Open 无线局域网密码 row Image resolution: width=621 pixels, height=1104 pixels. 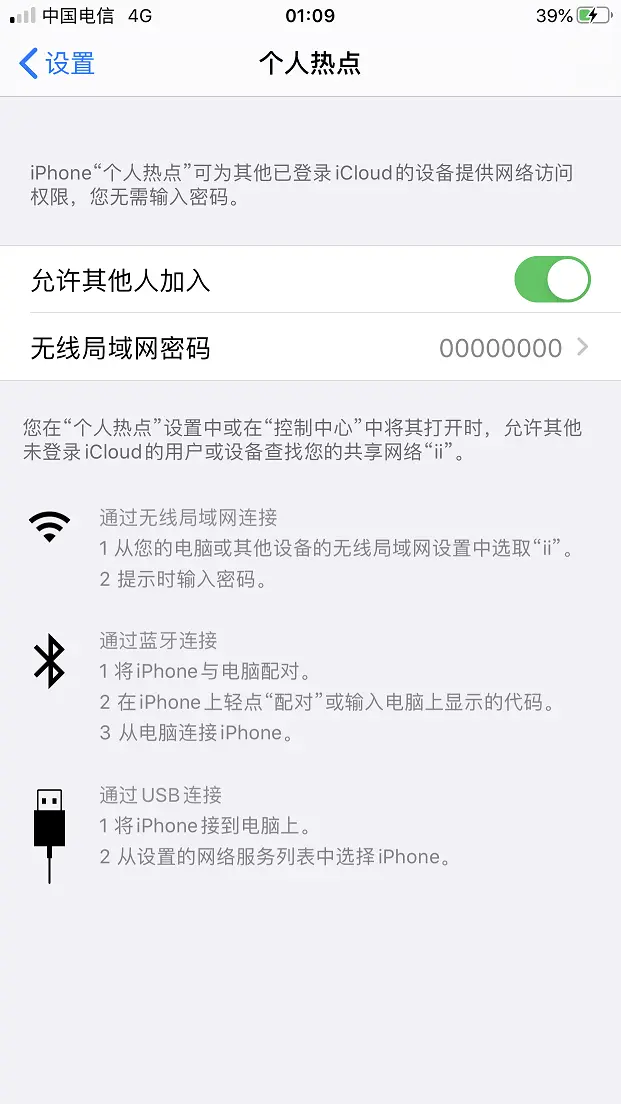click(310, 348)
